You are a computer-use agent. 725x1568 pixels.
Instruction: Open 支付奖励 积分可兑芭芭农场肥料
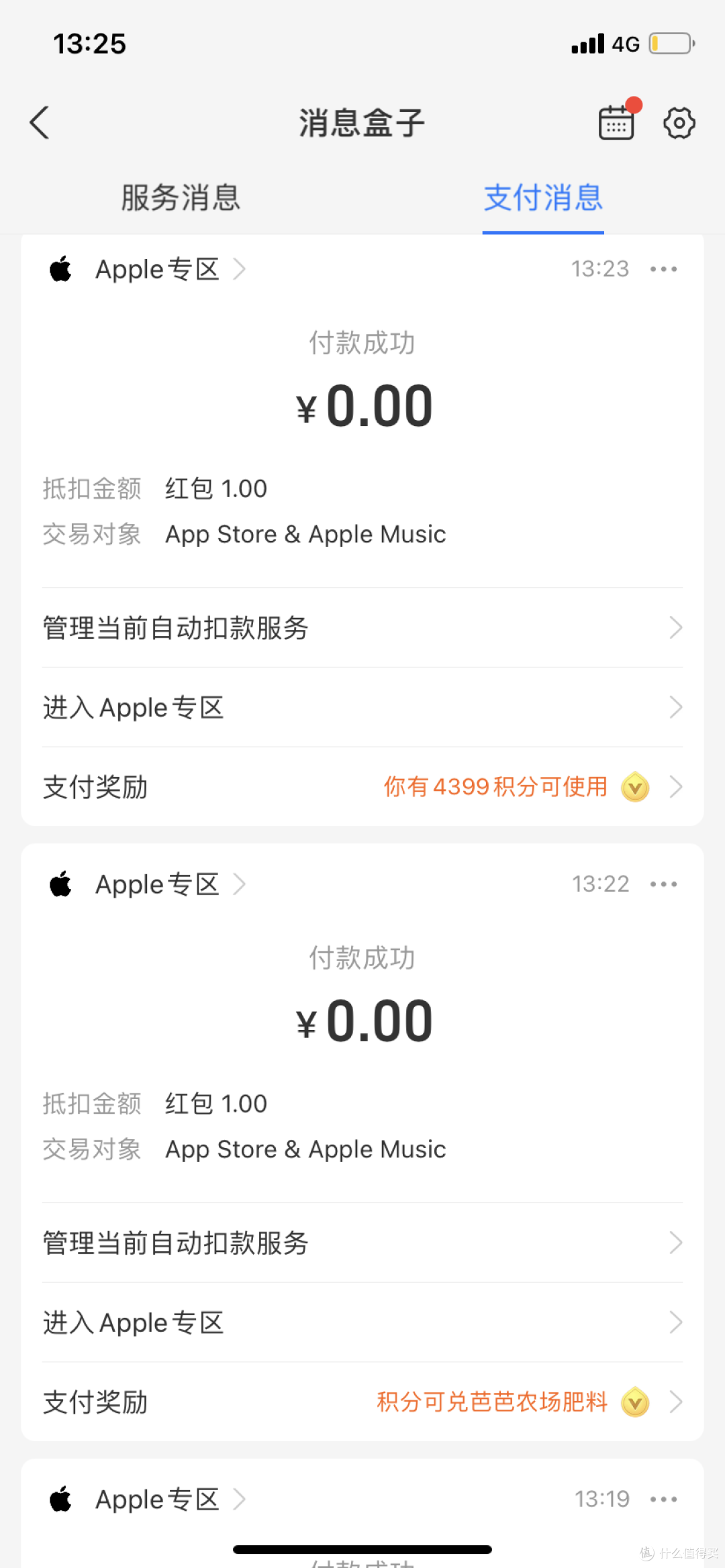(362, 1402)
